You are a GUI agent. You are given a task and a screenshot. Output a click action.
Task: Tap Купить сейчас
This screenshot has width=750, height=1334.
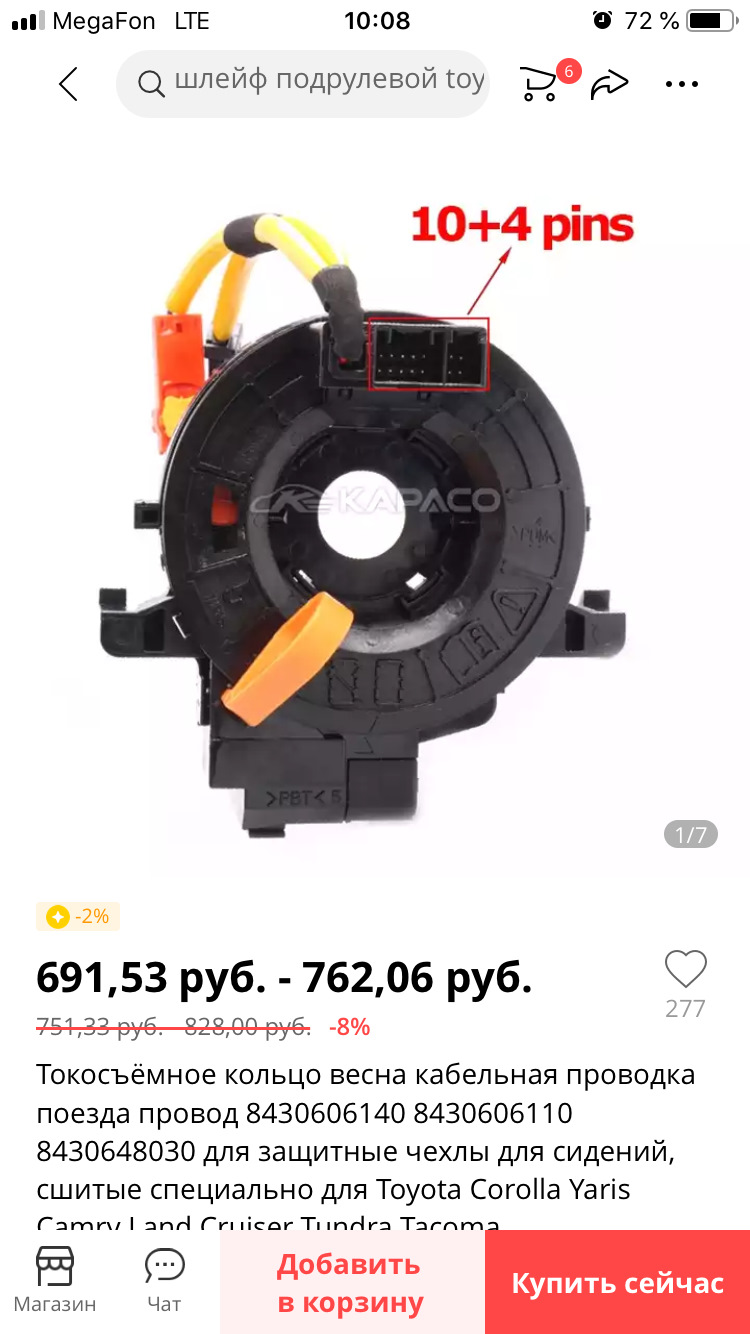[617, 1283]
